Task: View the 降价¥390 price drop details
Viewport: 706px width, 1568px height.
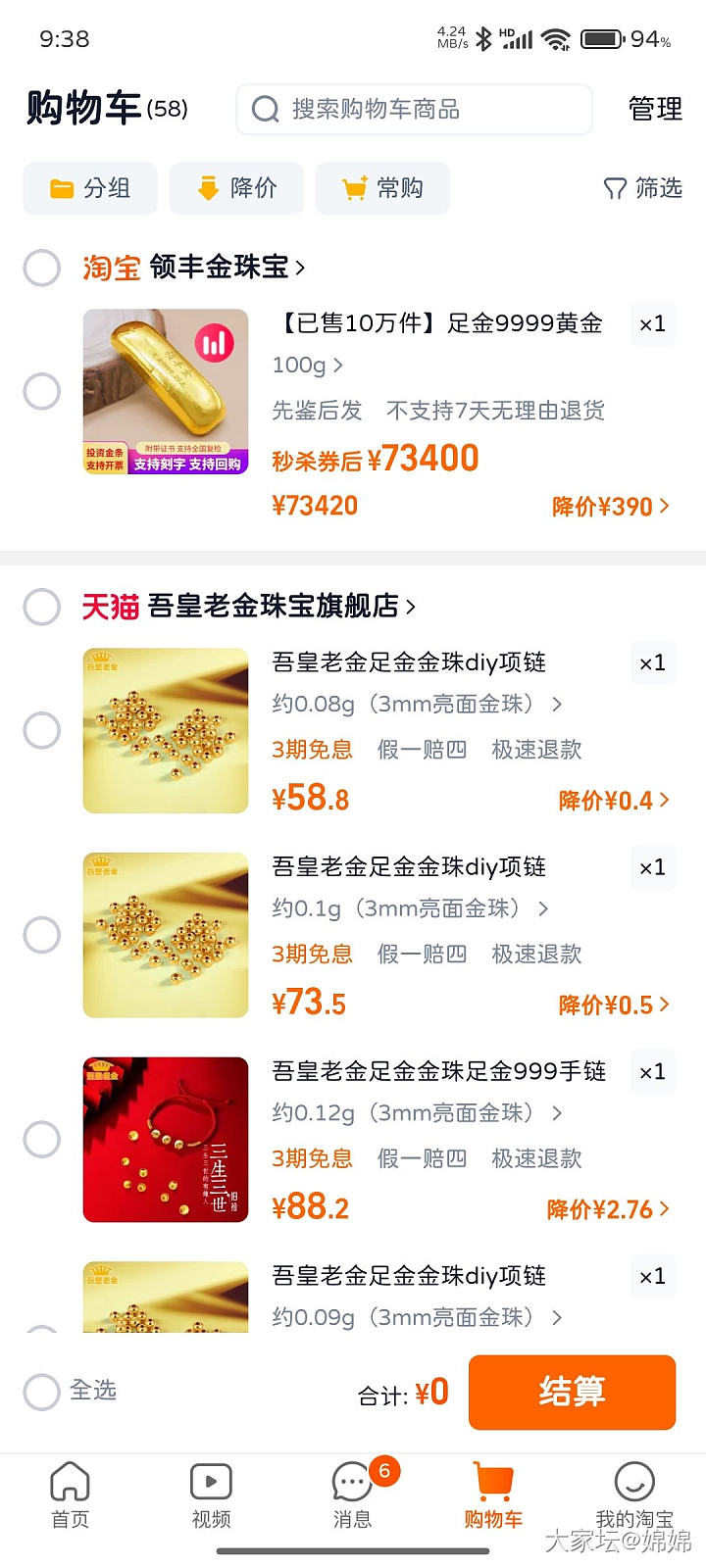Action: click(610, 507)
